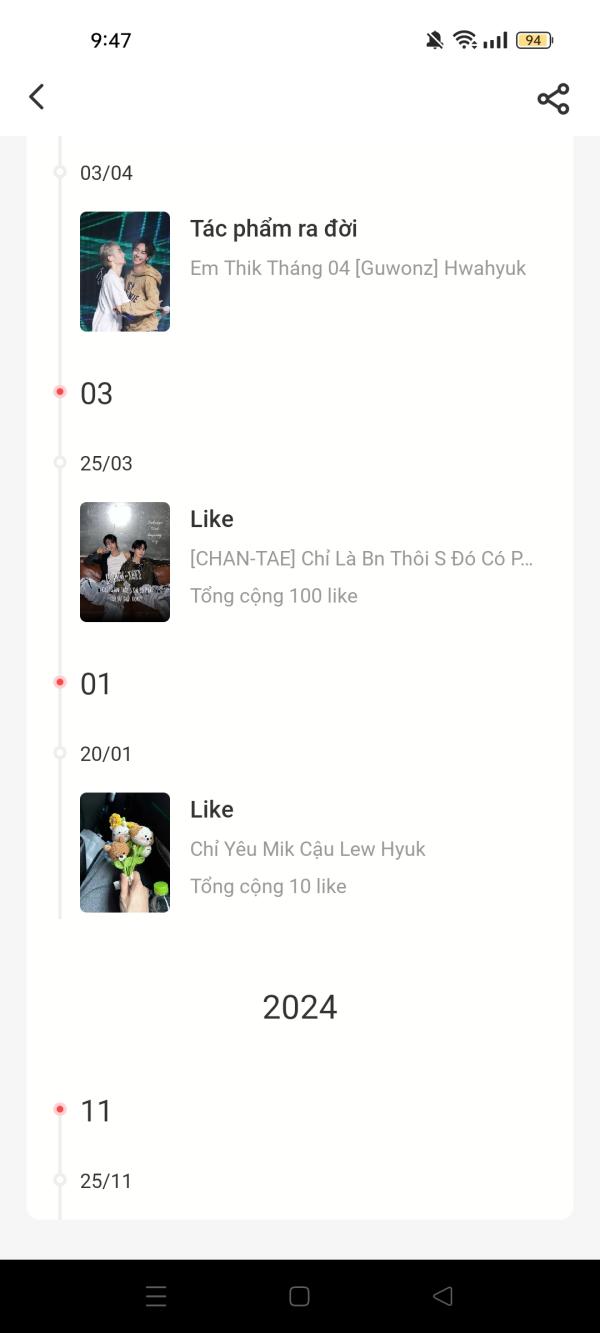Go back using the top arrow

(37, 97)
